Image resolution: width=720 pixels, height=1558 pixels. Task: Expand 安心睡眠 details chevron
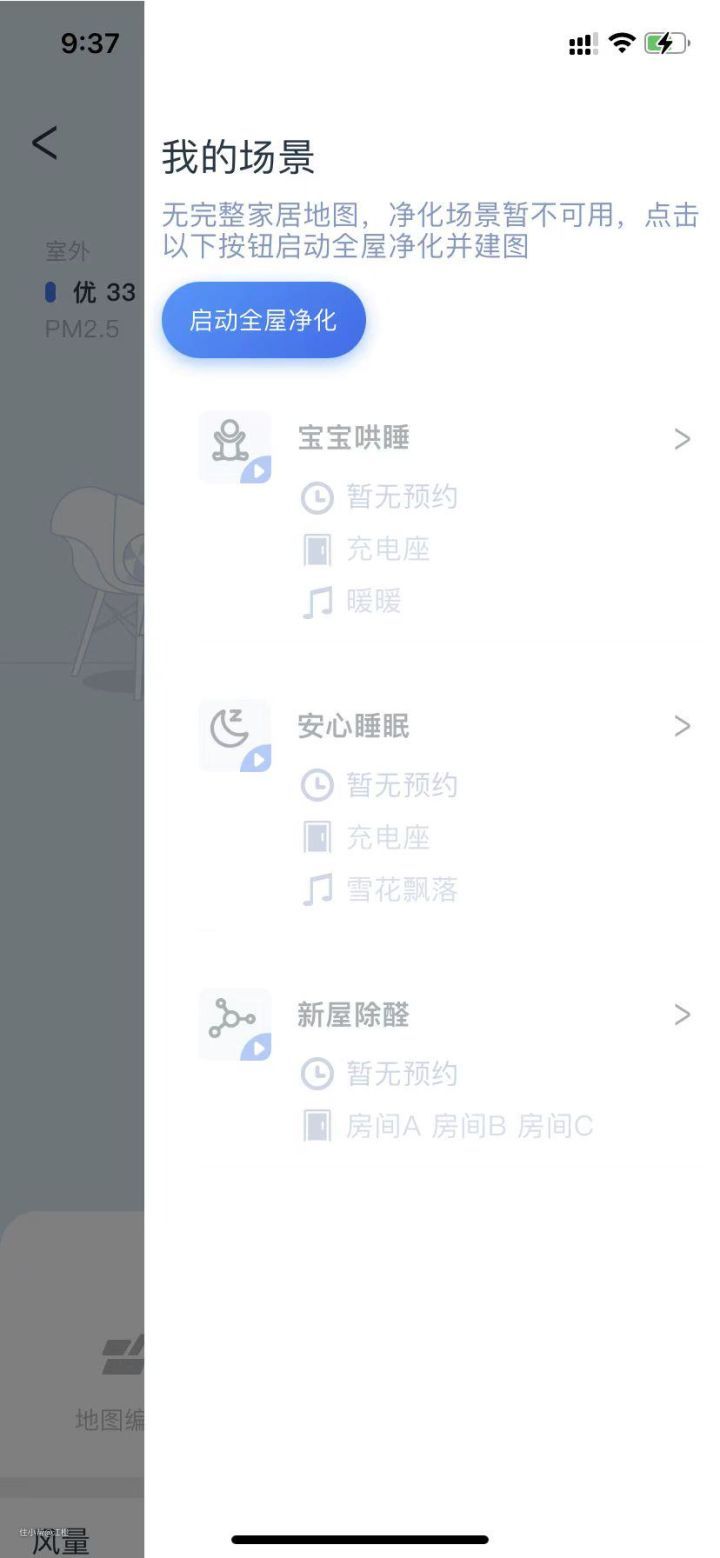(682, 726)
